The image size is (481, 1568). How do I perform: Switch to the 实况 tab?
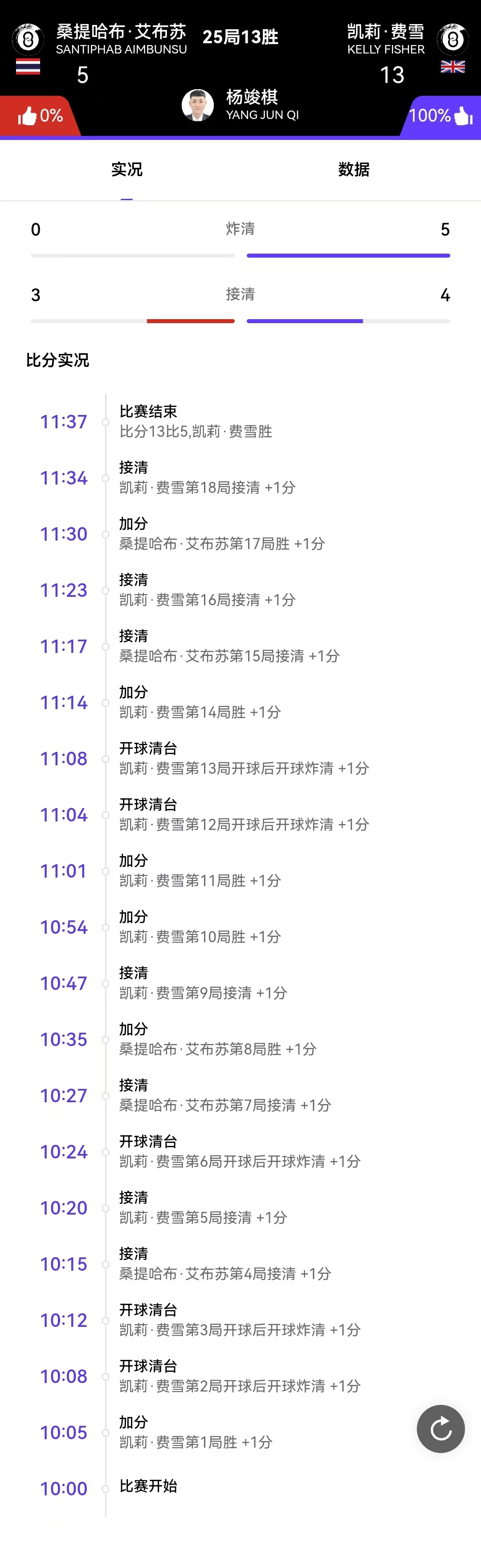(126, 169)
